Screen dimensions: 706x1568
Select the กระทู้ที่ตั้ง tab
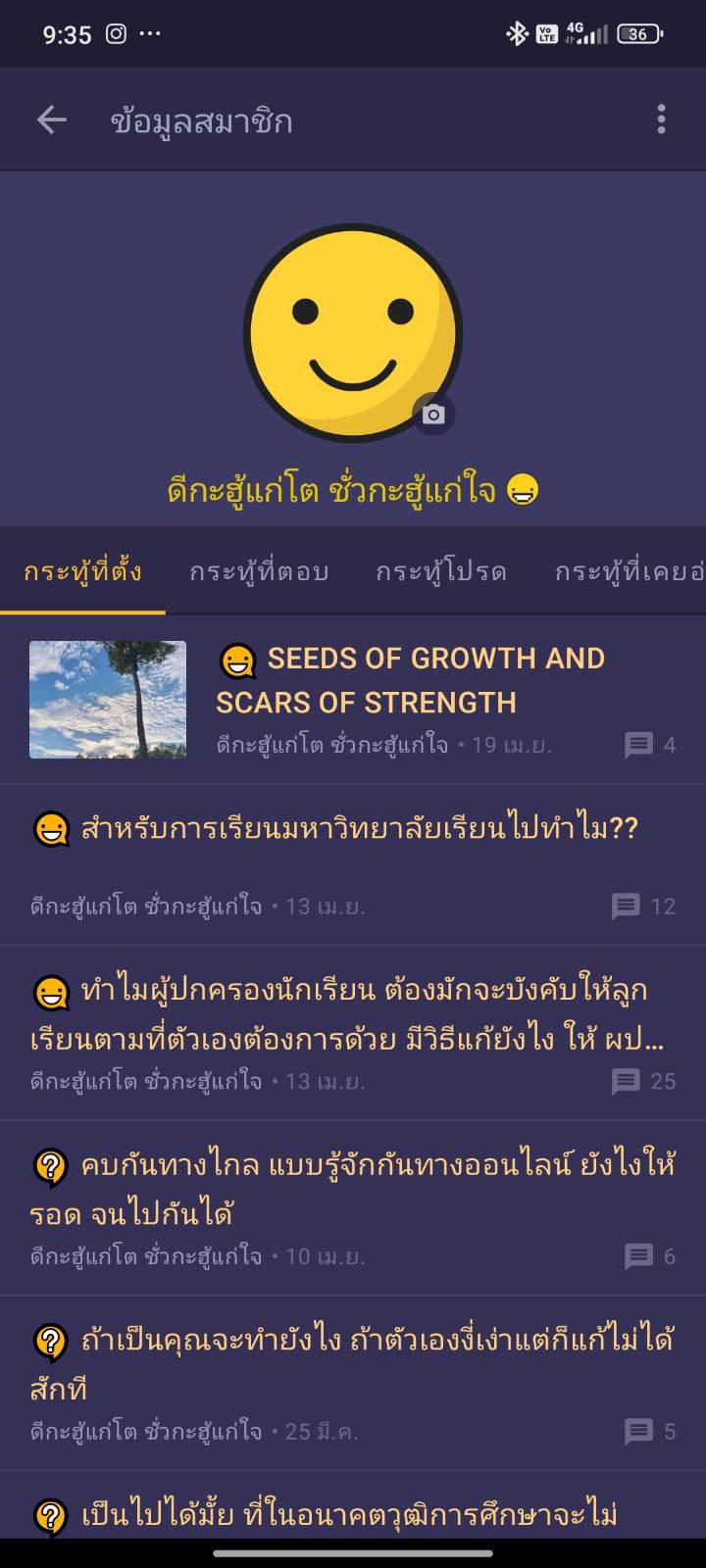[x=83, y=572]
